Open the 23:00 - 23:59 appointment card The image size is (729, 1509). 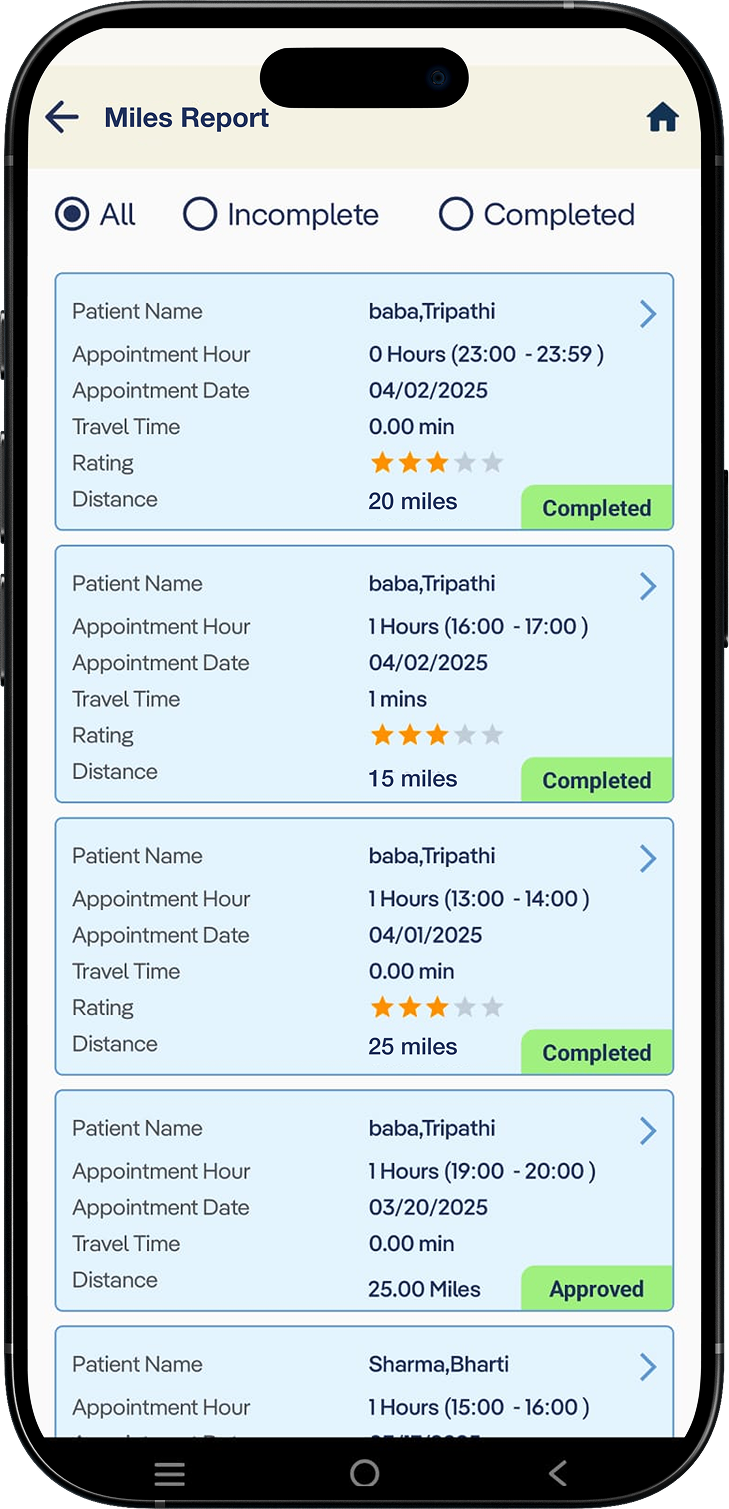point(364,401)
